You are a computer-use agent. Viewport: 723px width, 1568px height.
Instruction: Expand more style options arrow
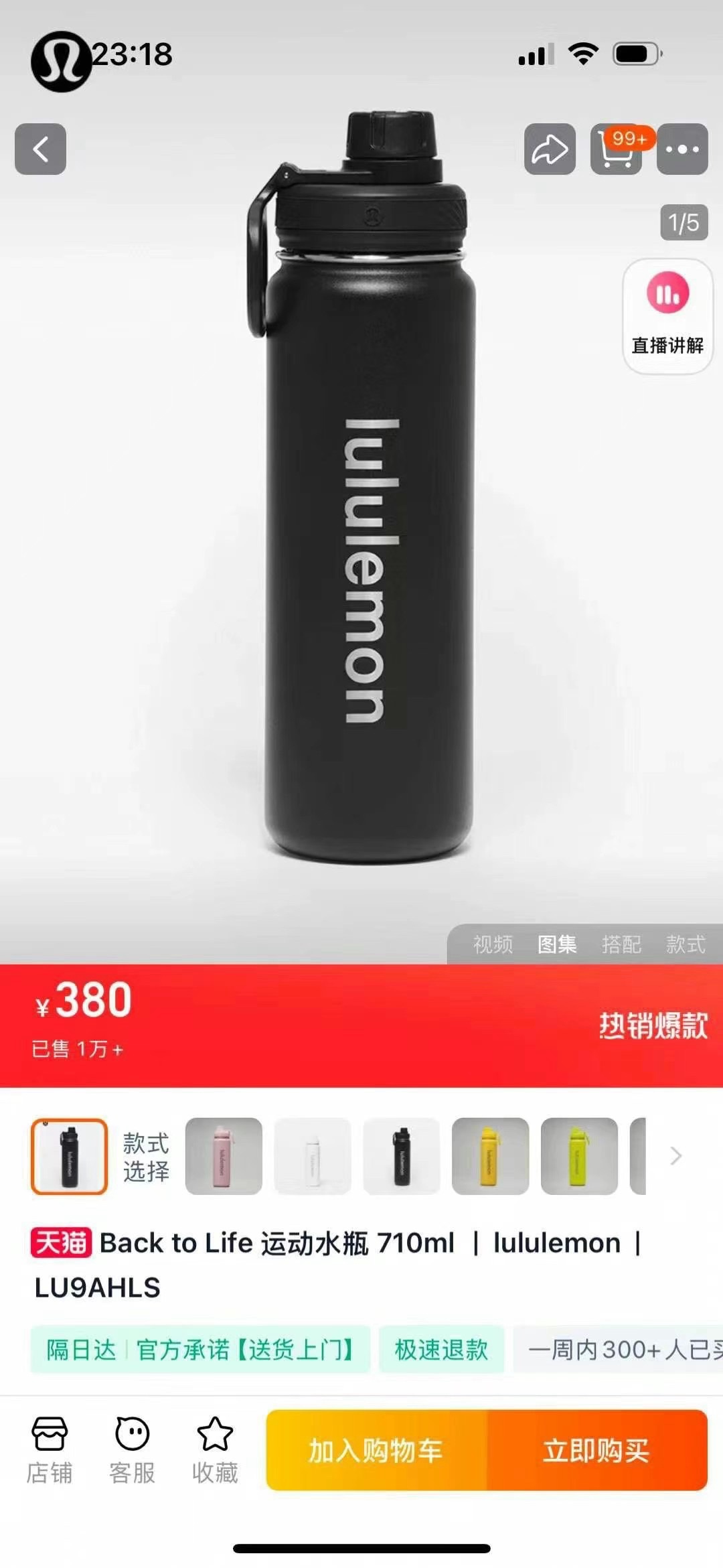[x=676, y=1156]
